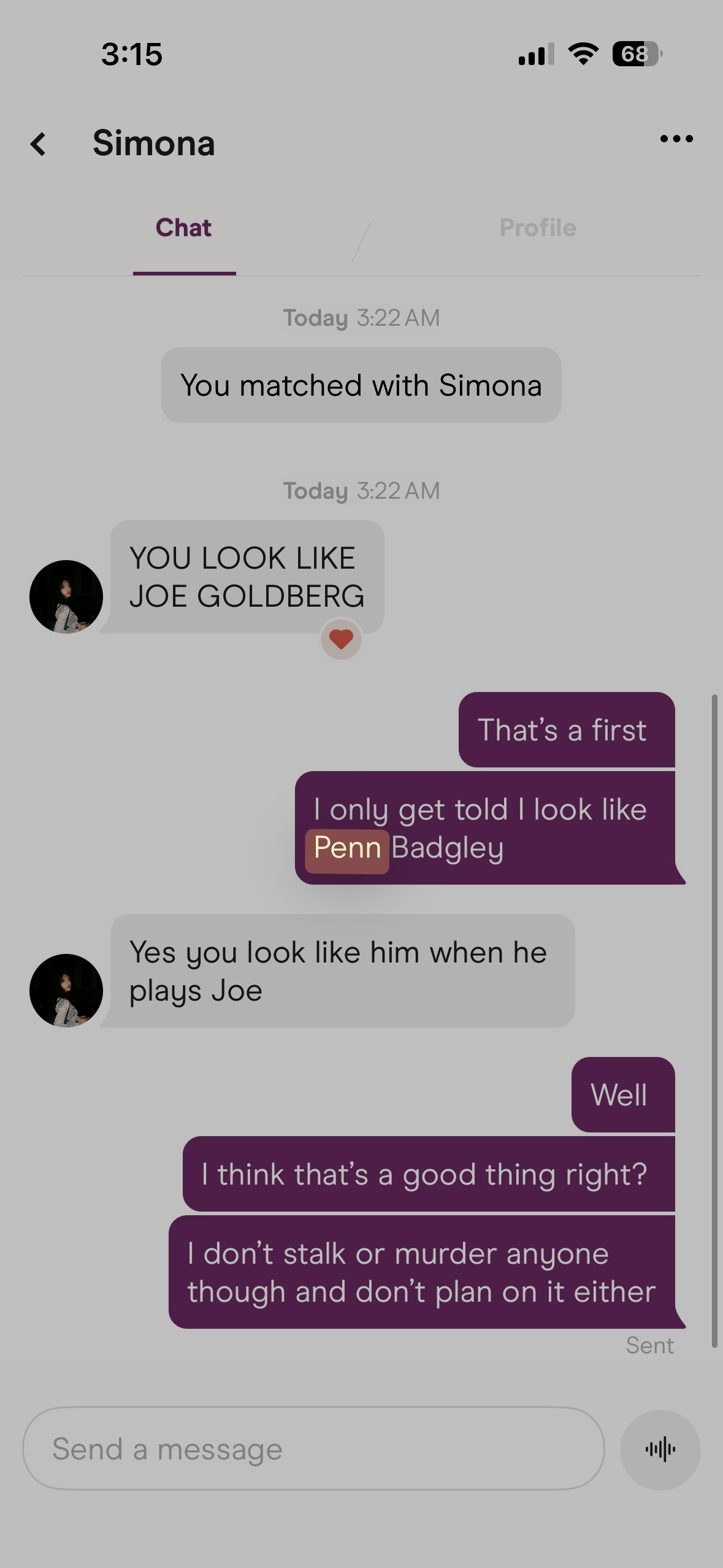Select the Chat tab
The image size is (723, 1568).
[x=183, y=228]
